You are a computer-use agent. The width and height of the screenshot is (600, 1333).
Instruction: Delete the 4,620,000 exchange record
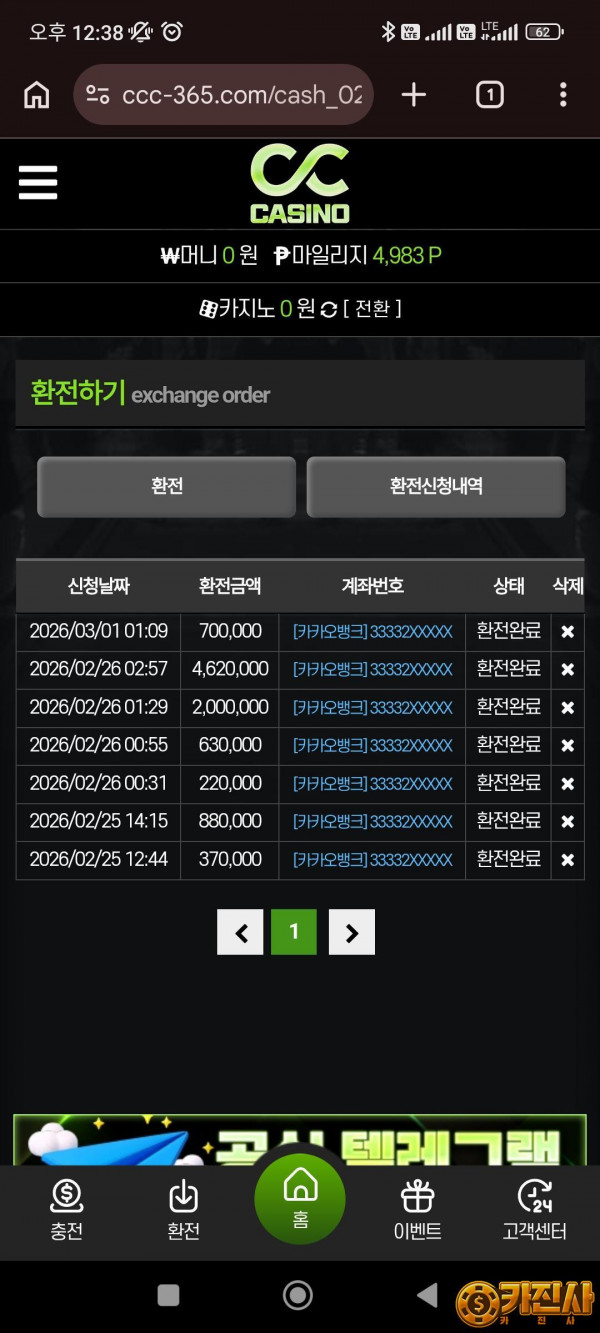pyautogui.click(x=567, y=670)
